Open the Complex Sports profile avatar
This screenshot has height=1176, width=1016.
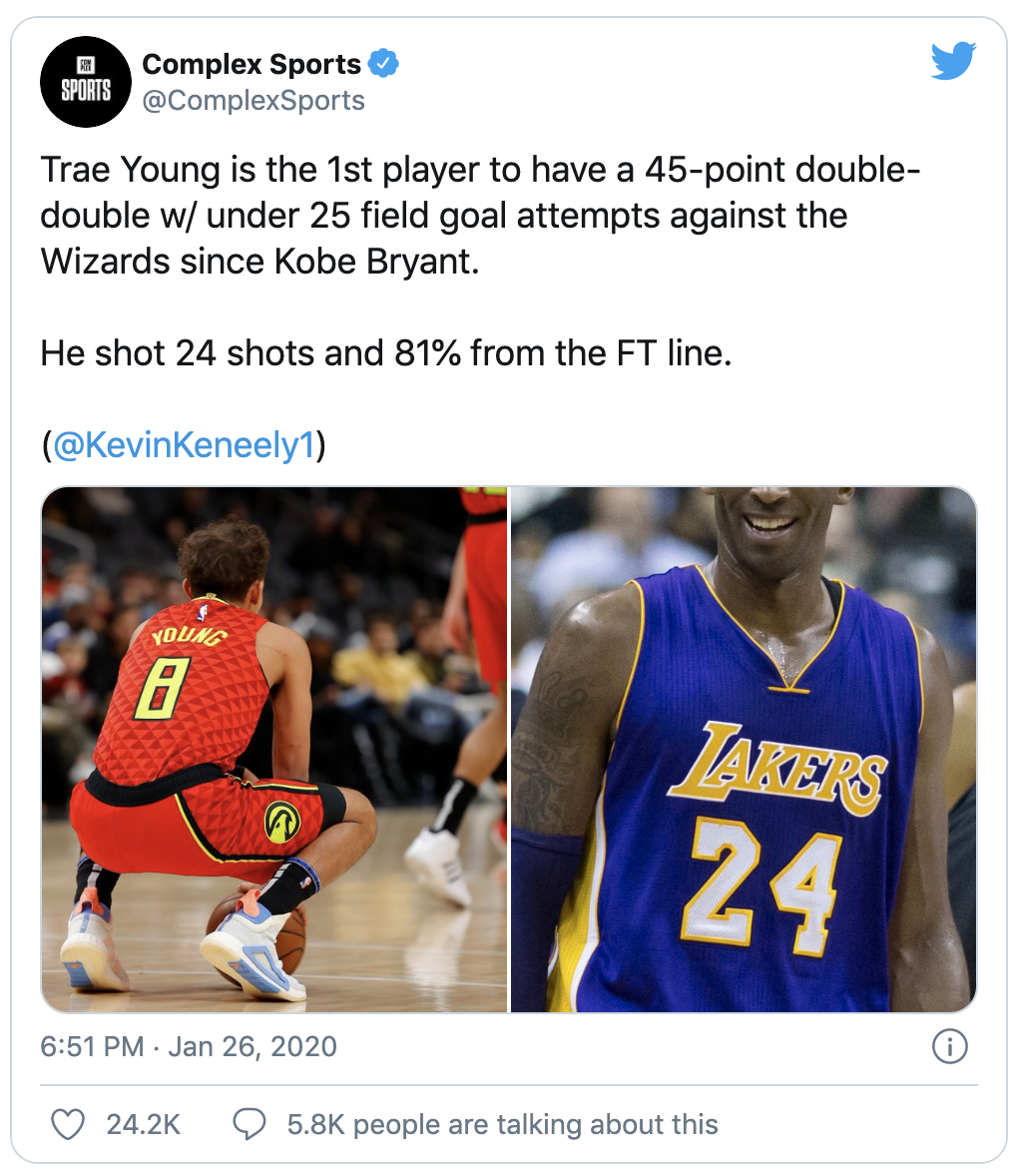click(x=86, y=82)
